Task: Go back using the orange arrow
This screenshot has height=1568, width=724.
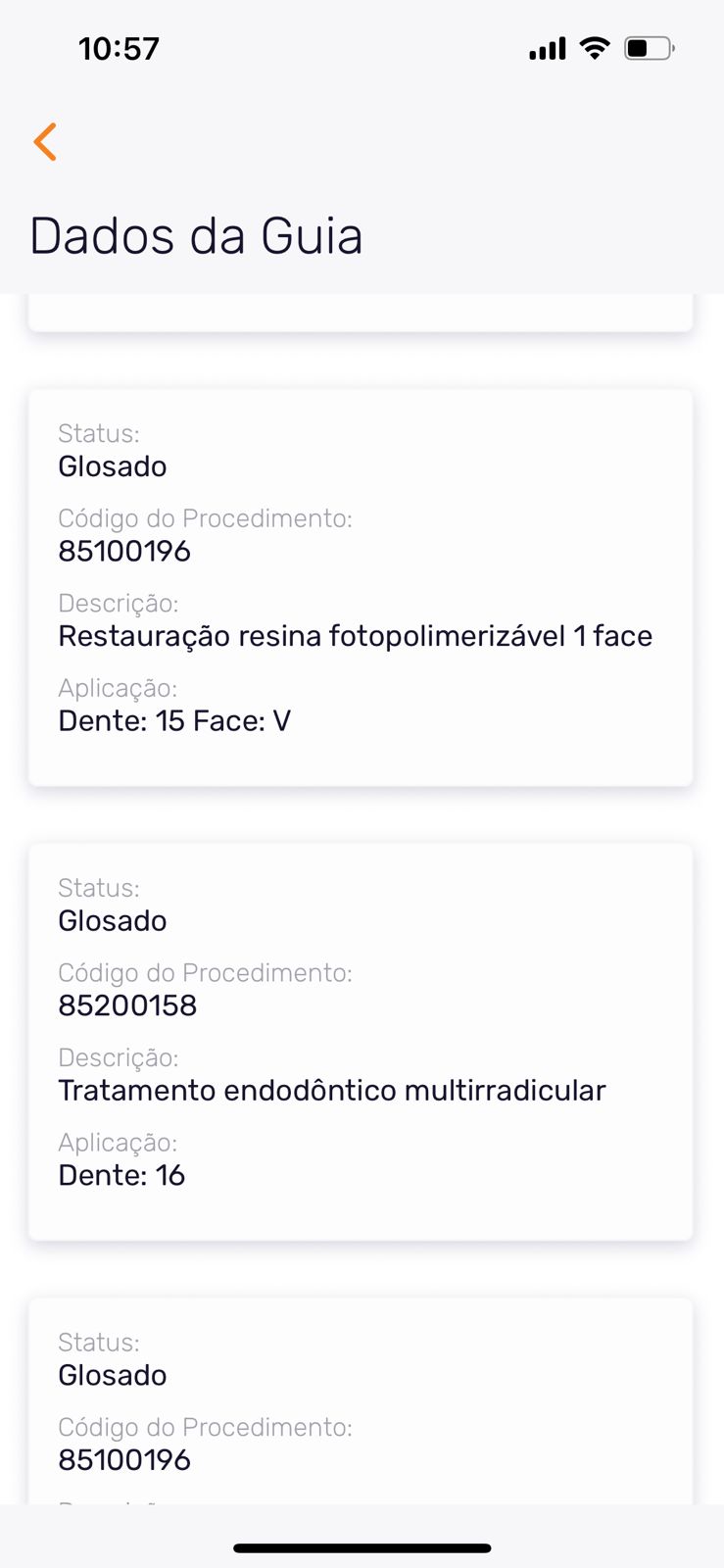Action: point(45,142)
